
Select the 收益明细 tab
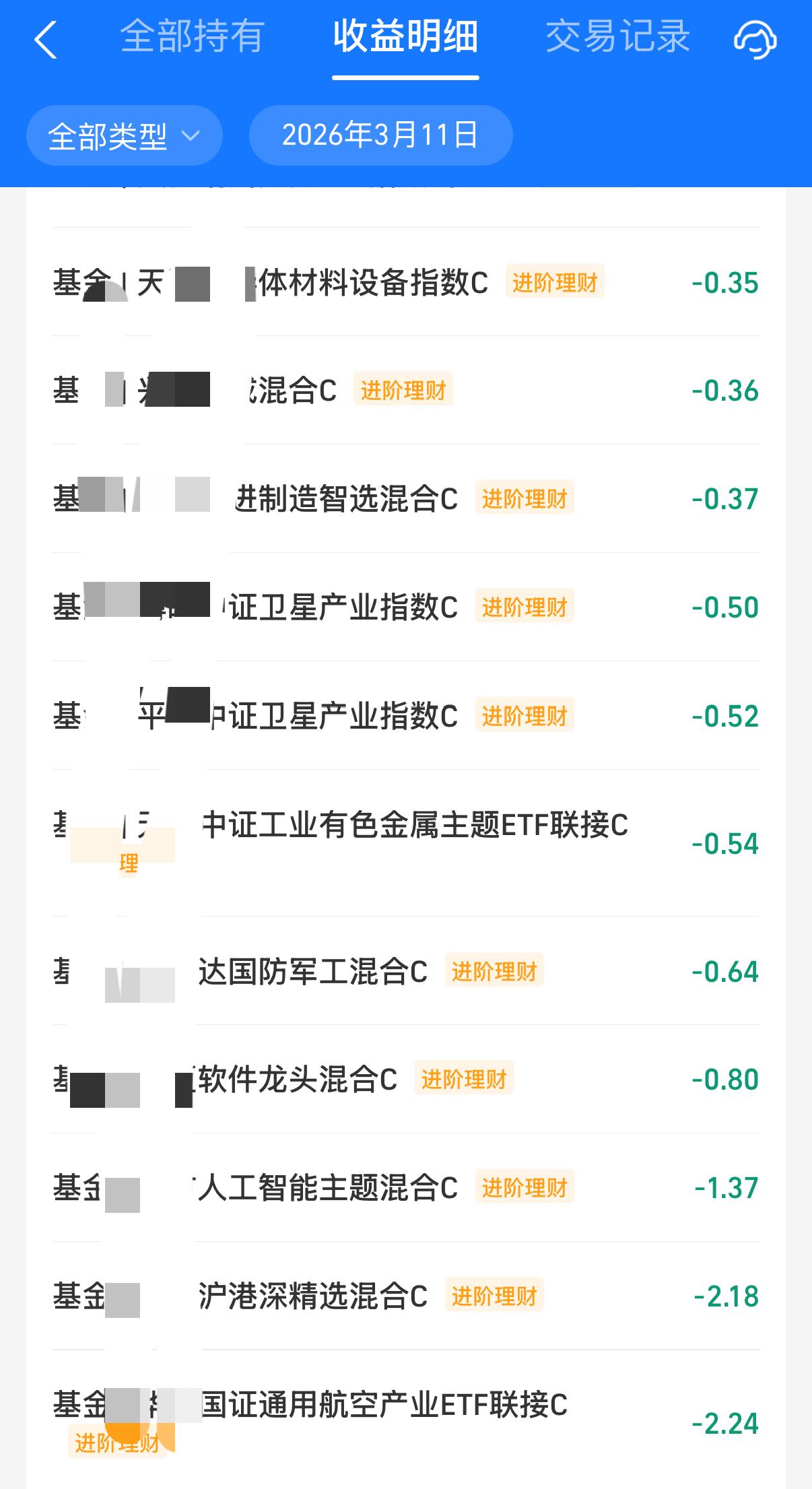point(405,38)
